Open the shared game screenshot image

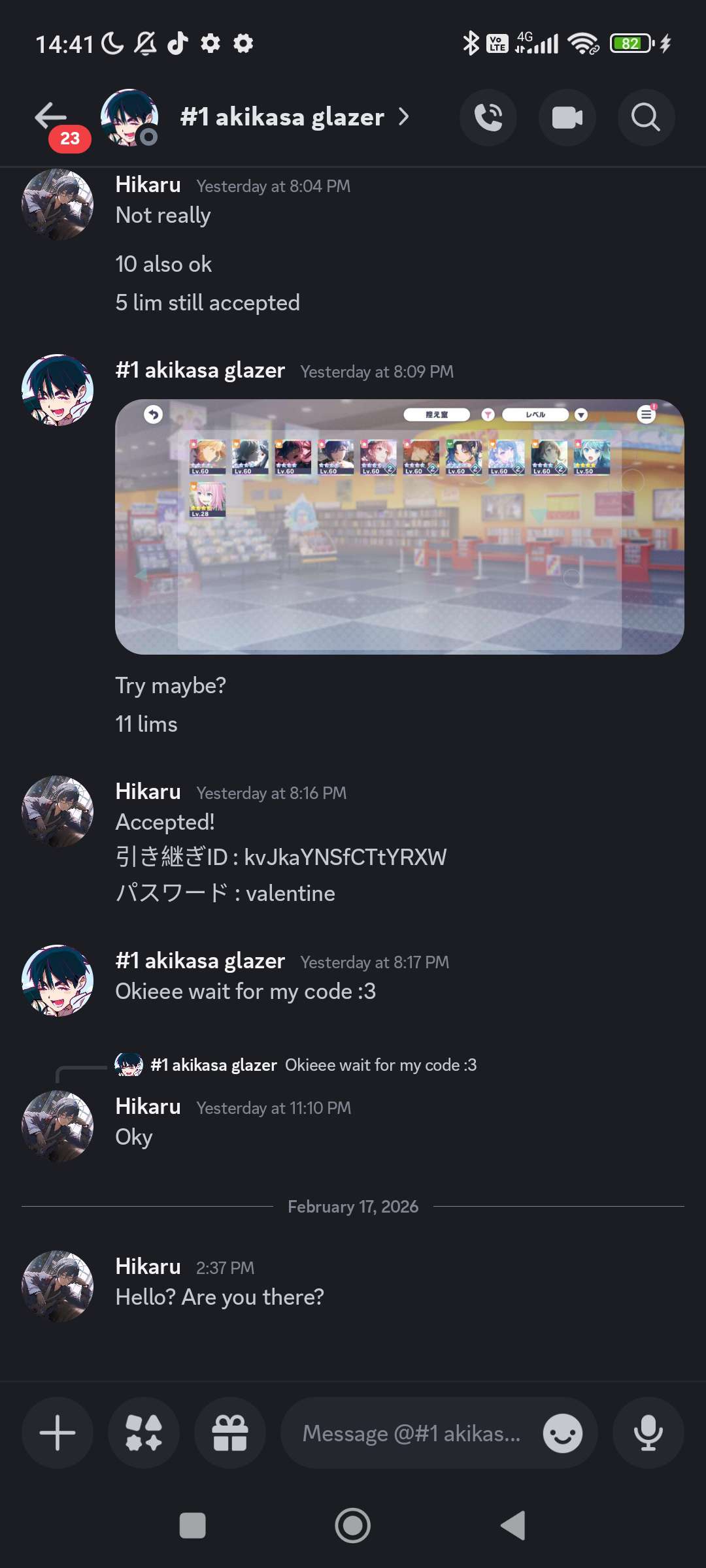(399, 527)
